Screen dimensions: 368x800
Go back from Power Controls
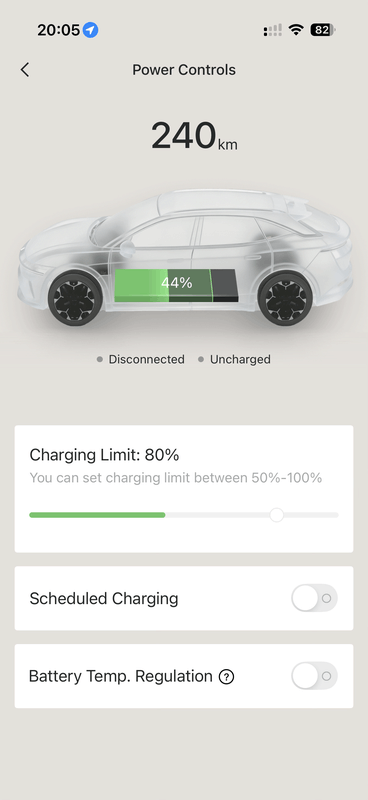point(25,70)
